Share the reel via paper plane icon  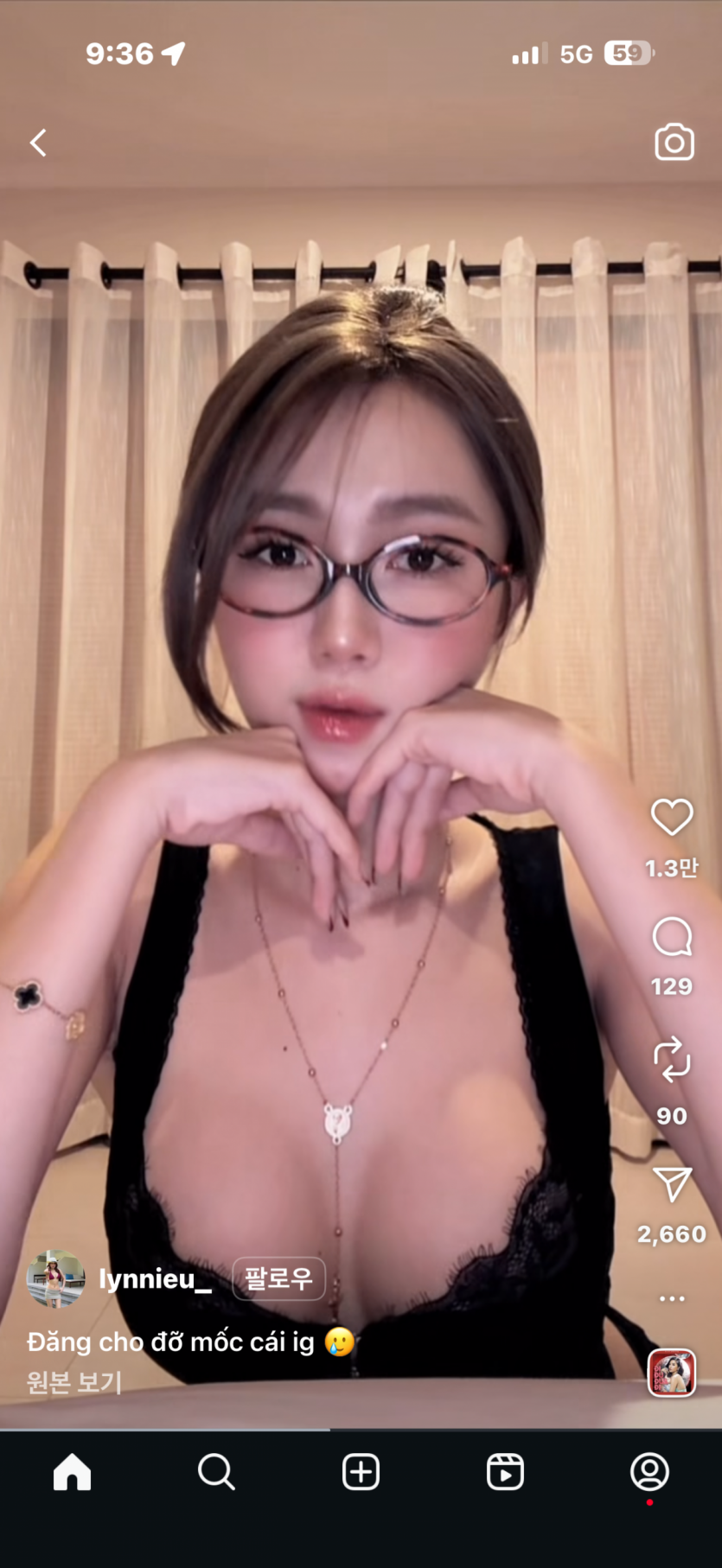pos(672,1184)
